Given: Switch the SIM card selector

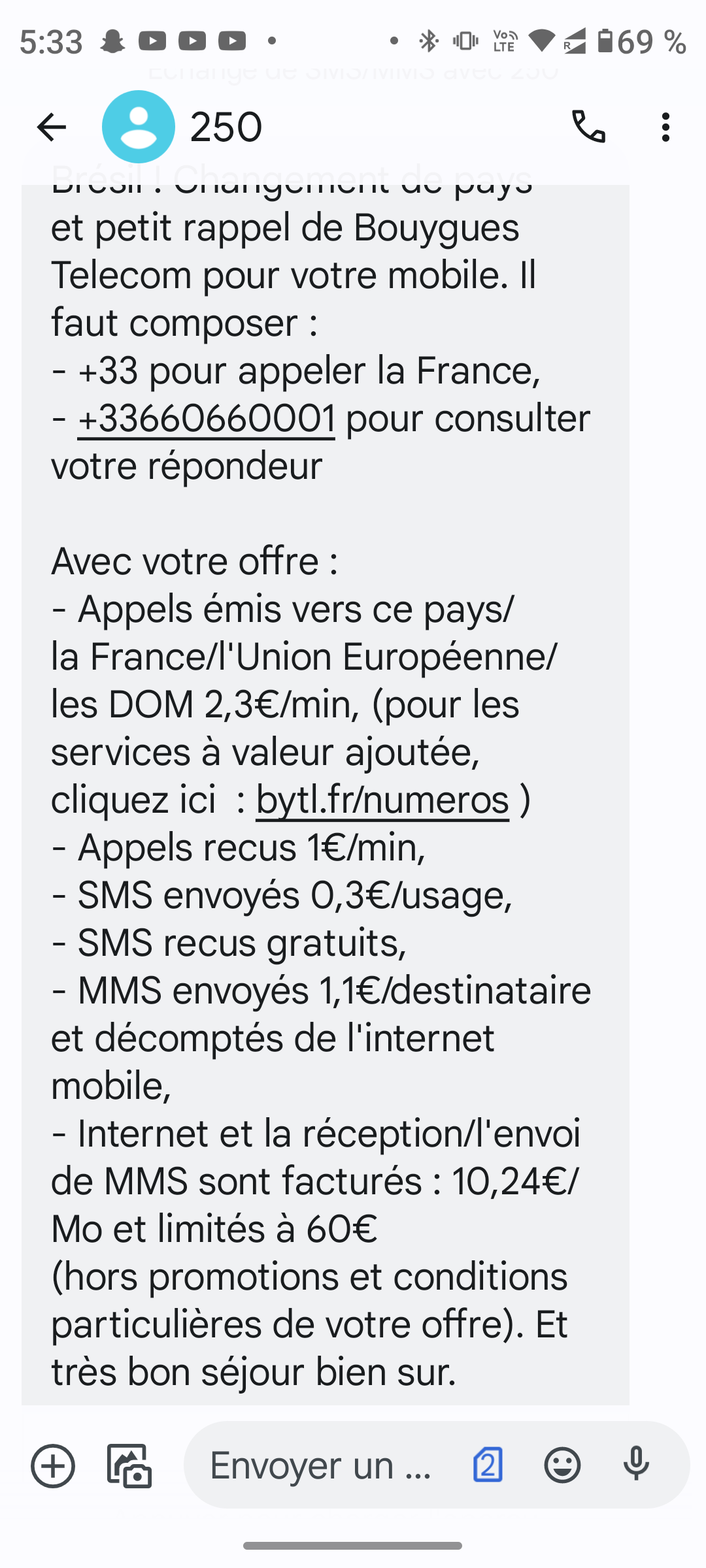Looking at the screenshot, I should click(x=488, y=1465).
